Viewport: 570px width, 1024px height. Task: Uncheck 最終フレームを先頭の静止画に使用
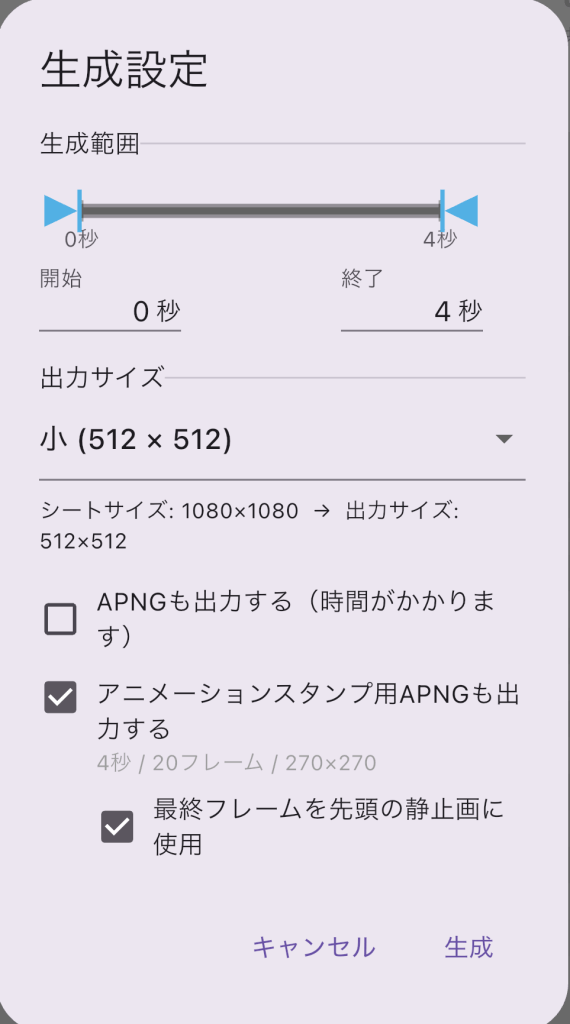[x=117, y=827]
